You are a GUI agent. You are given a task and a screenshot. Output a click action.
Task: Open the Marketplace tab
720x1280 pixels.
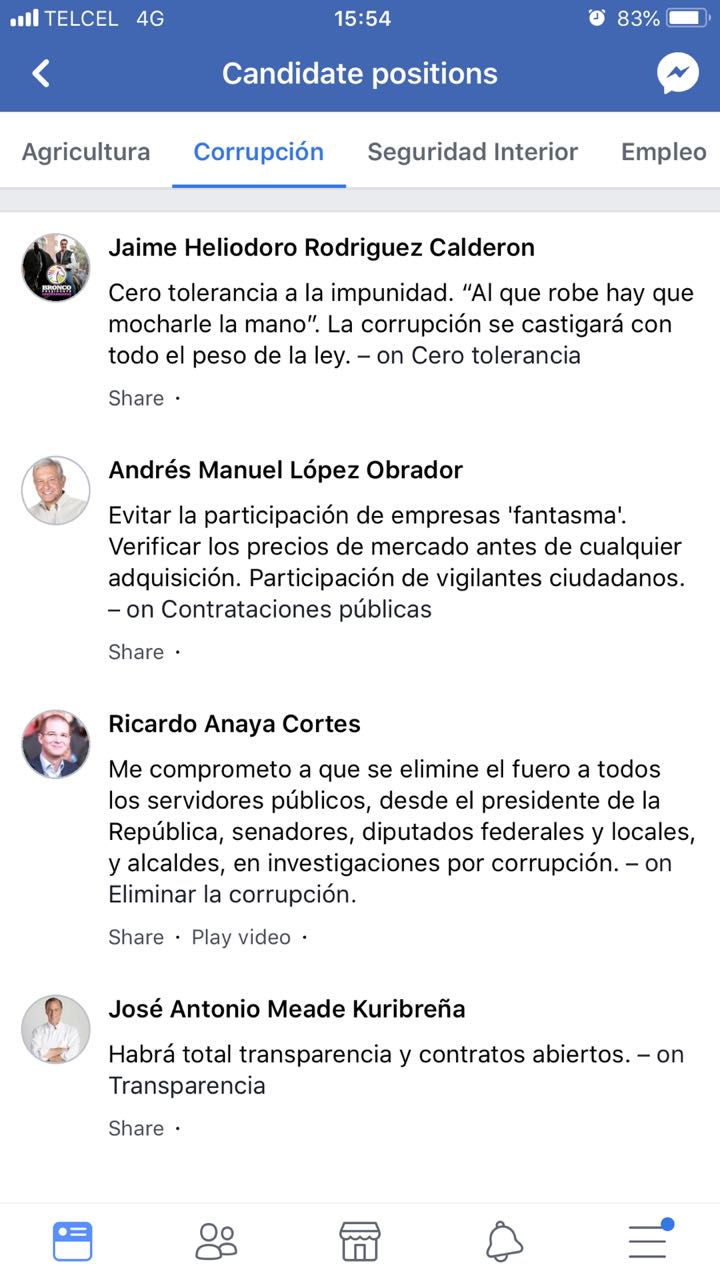[360, 1241]
